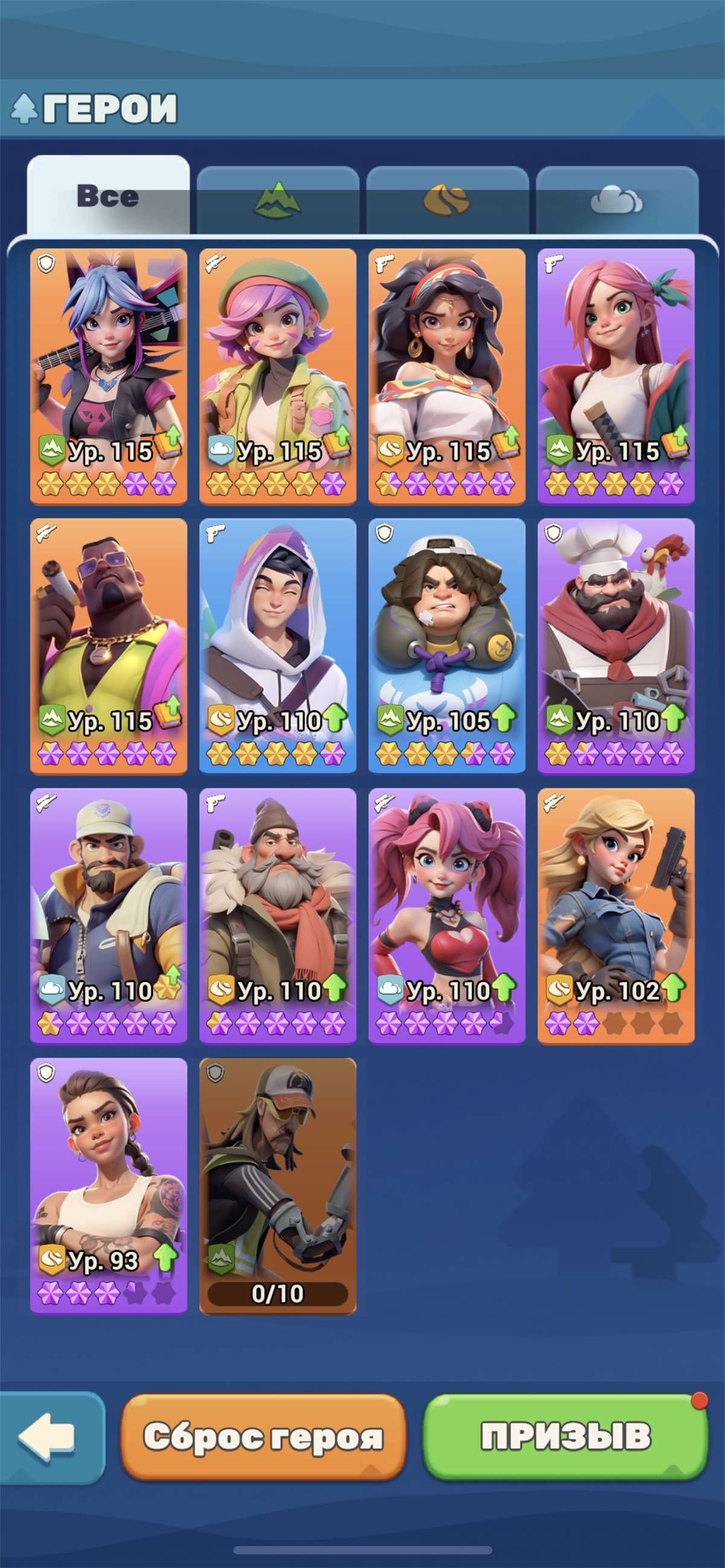Tap the "Сброс героя" button
Screen dimensions: 725x1568
tap(263, 1437)
